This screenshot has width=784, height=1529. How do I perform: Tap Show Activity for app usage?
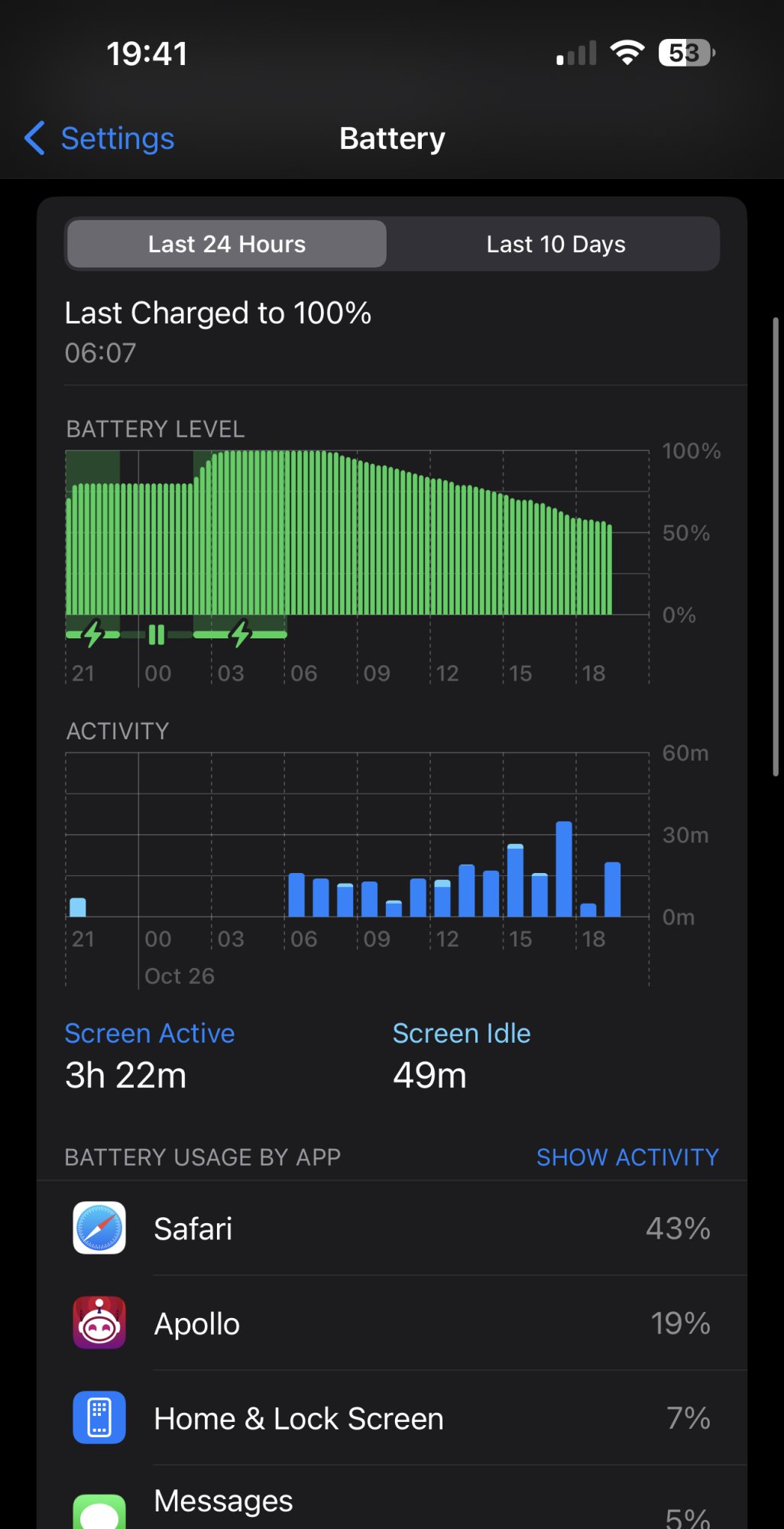(x=627, y=1157)
